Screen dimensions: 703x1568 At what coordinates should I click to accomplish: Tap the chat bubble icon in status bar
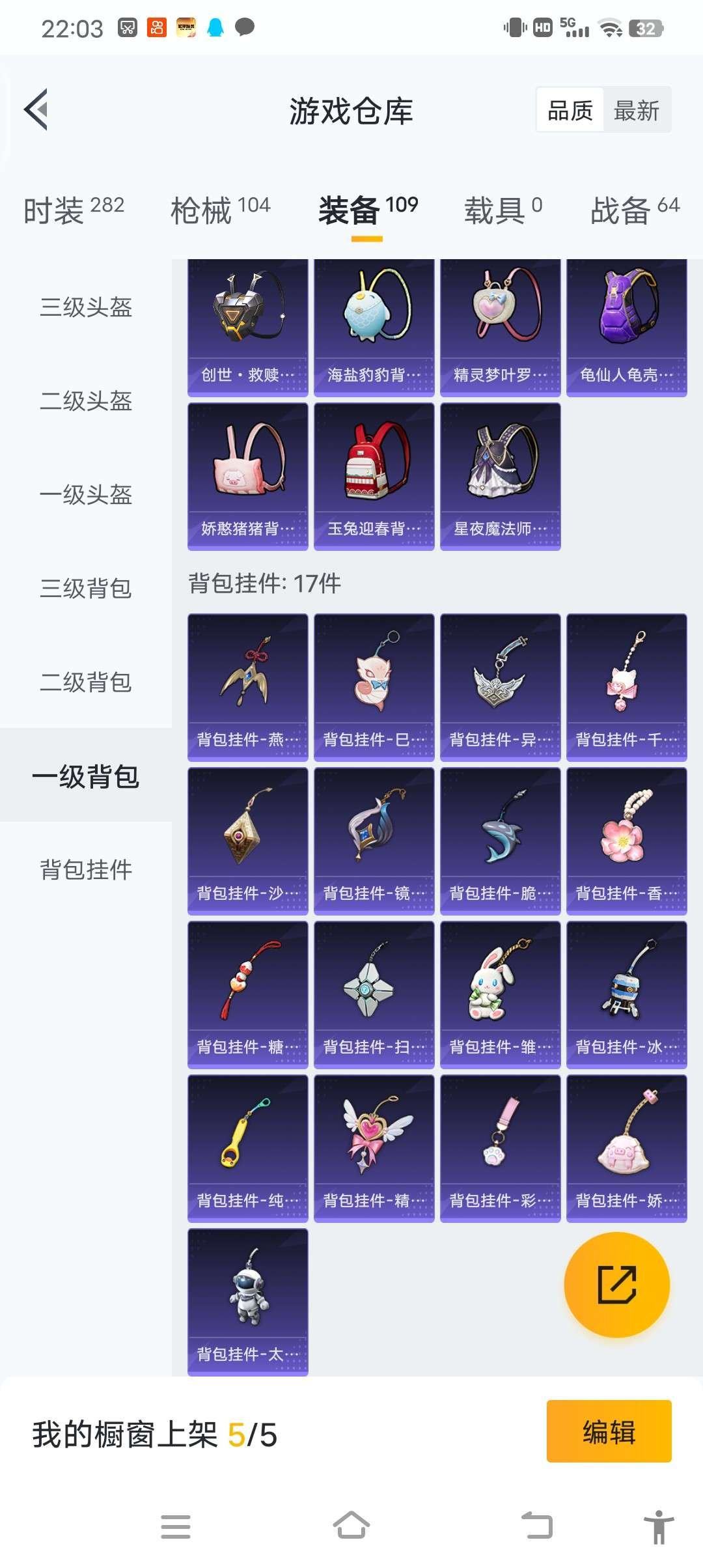(246, 26)
